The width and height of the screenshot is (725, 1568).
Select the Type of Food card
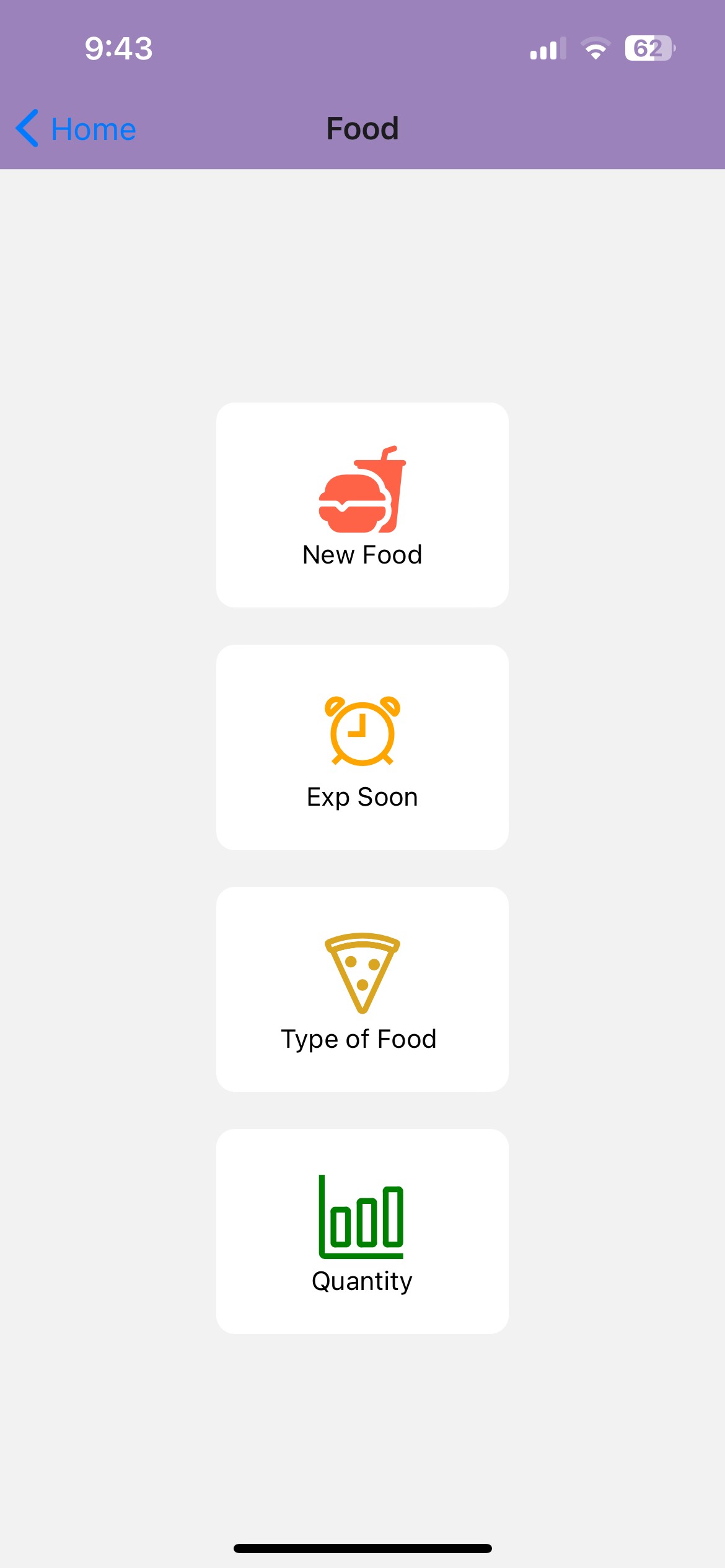click(362, 989)
